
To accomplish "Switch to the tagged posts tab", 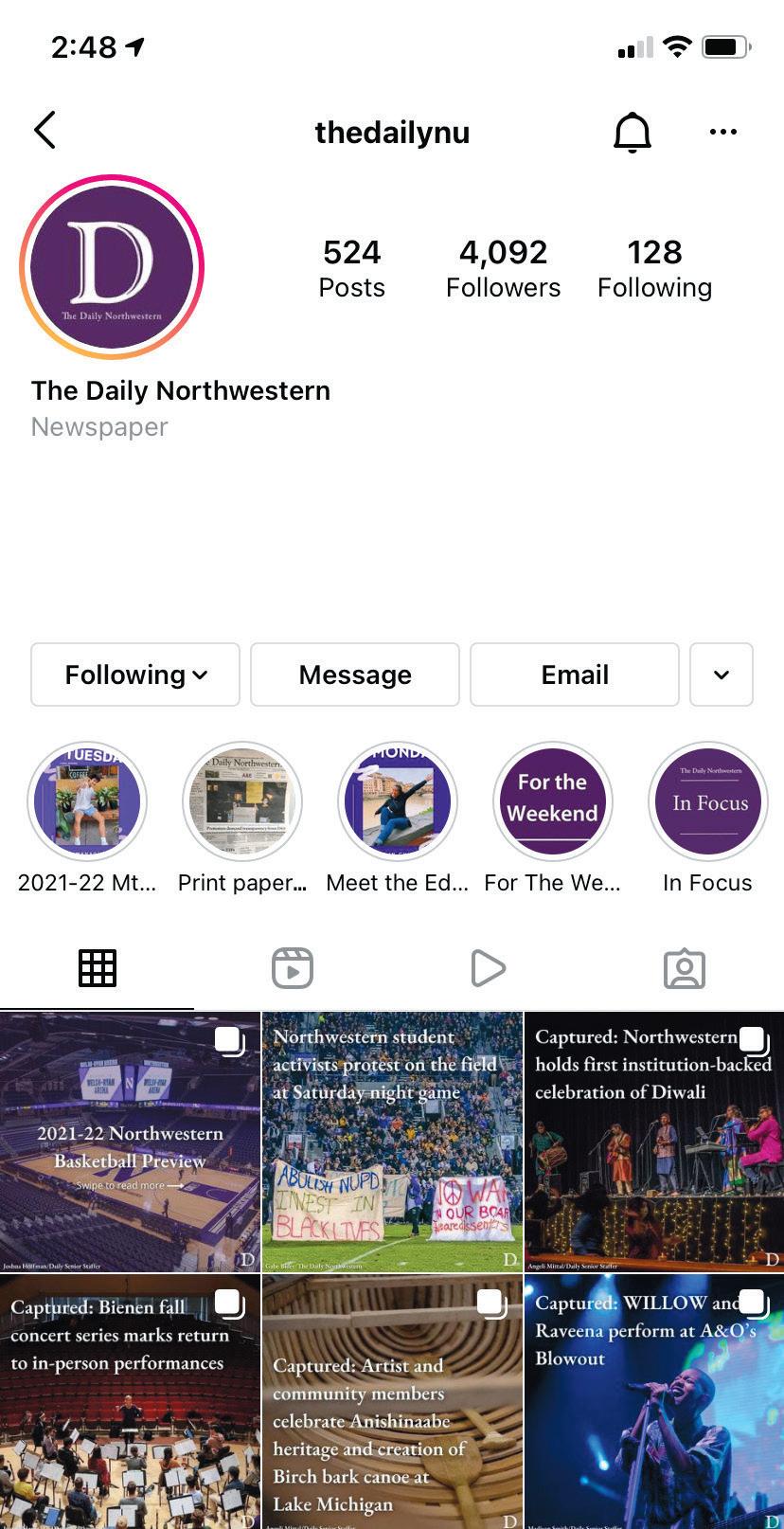I will tap(684, 968).
